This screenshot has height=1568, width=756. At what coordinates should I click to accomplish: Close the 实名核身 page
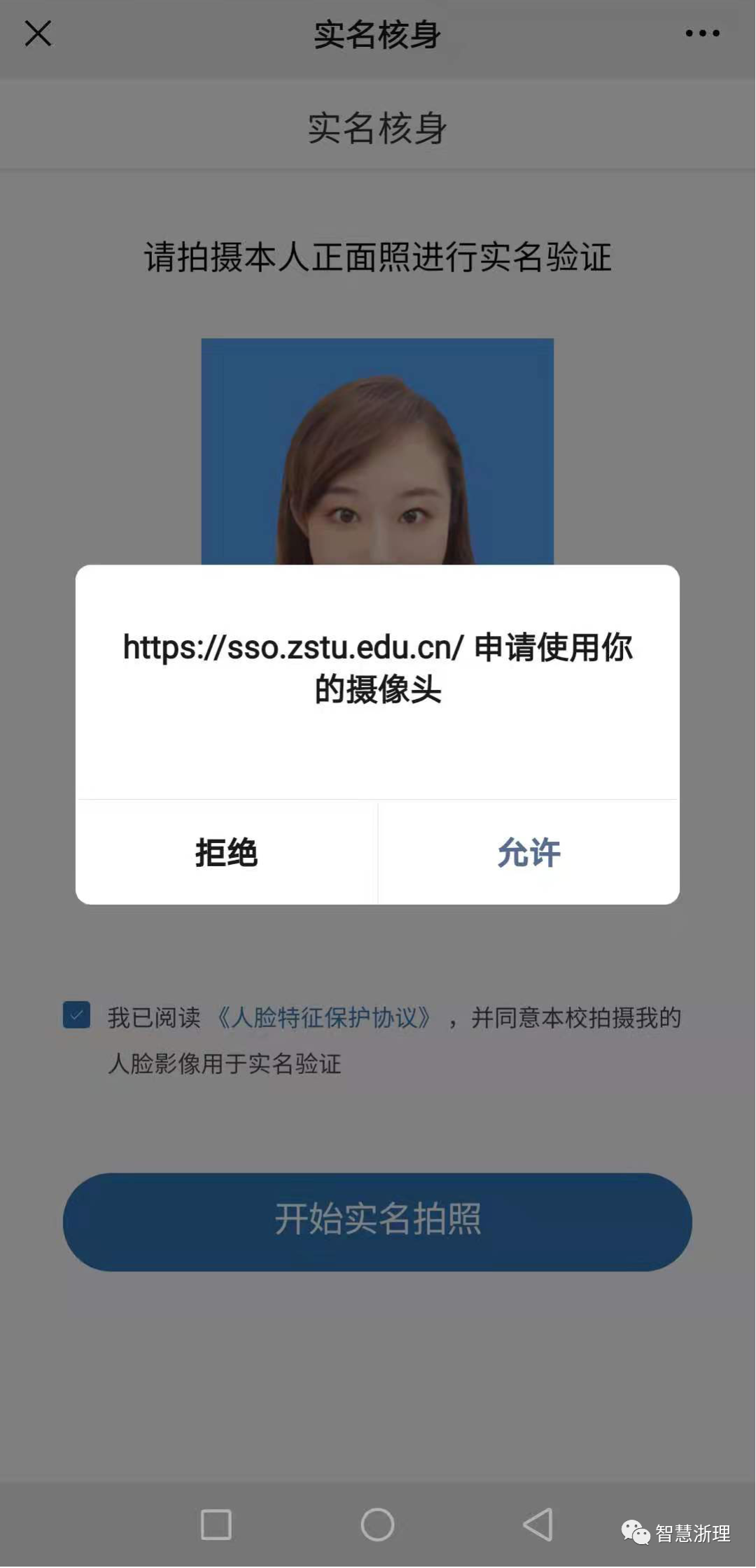(x=38, y=33)
